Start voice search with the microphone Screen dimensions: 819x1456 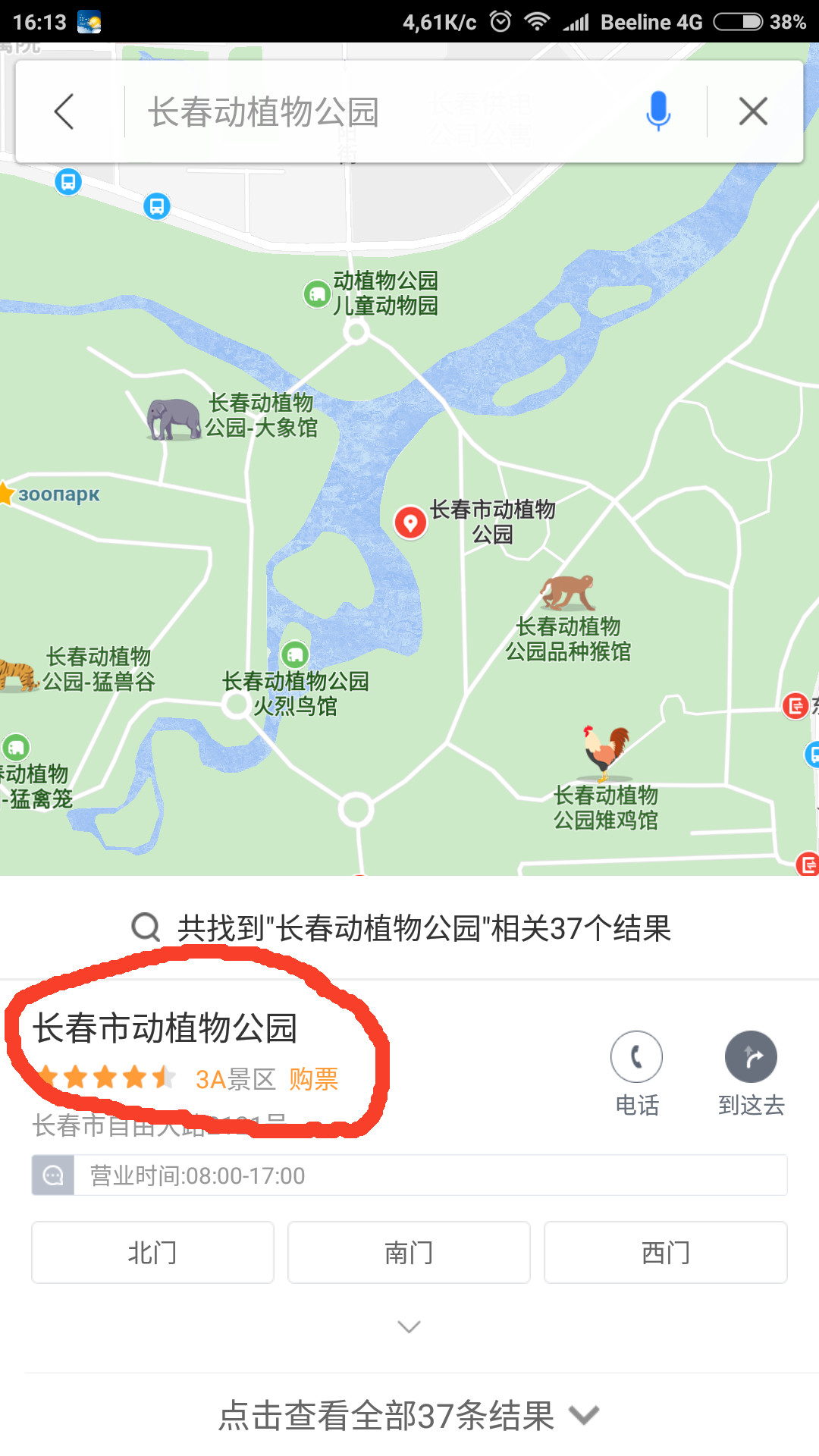657,111
